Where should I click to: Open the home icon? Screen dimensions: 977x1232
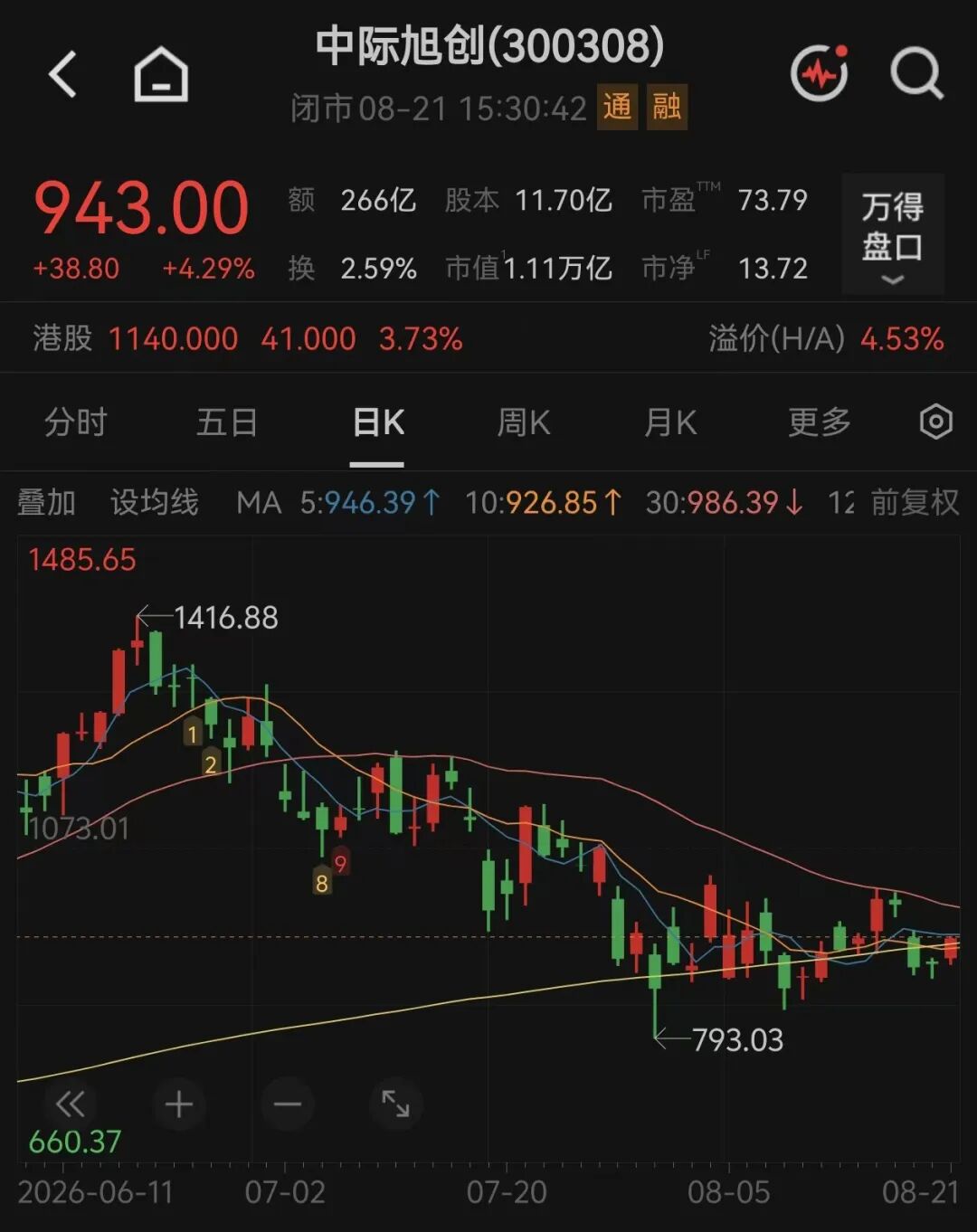click(x=161, y=73)
